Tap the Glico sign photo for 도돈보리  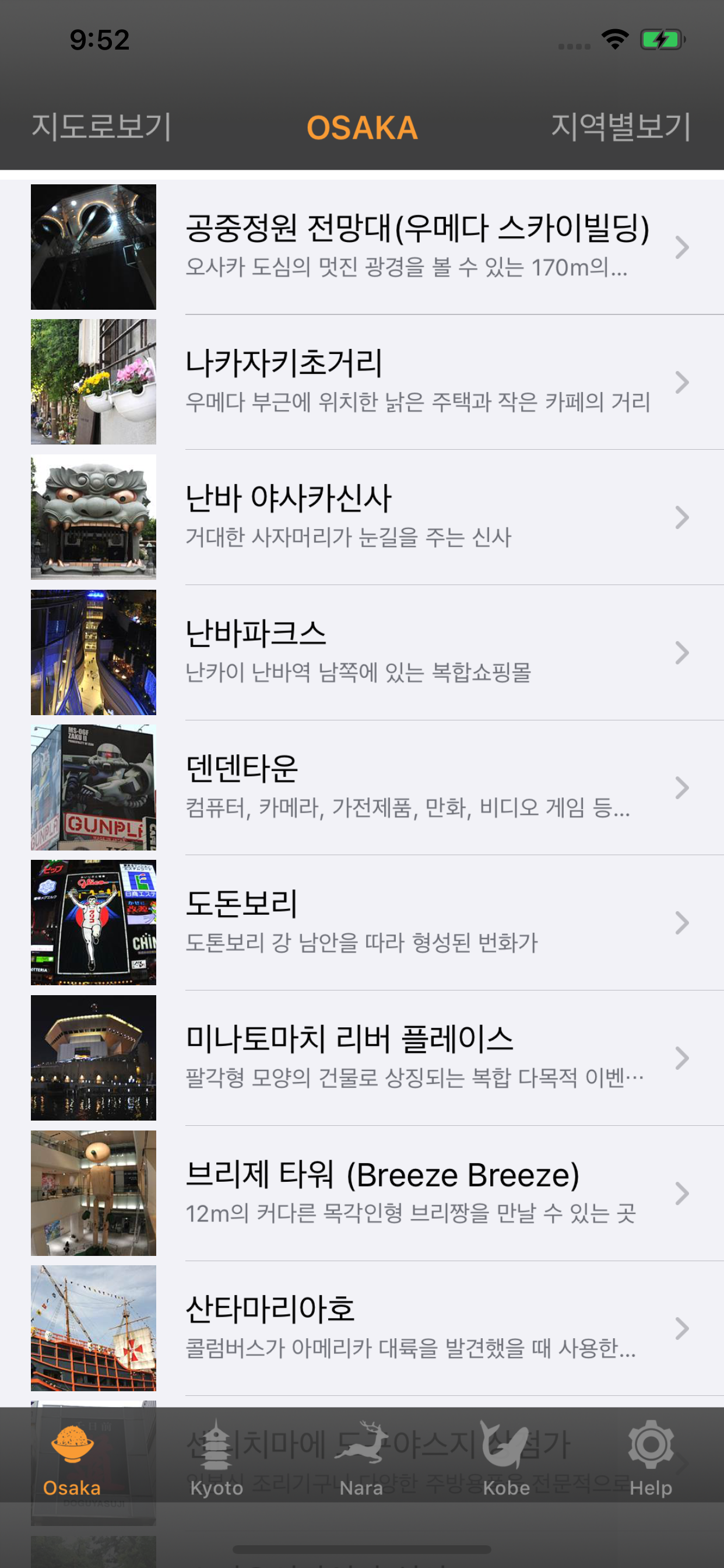(93, 922)
